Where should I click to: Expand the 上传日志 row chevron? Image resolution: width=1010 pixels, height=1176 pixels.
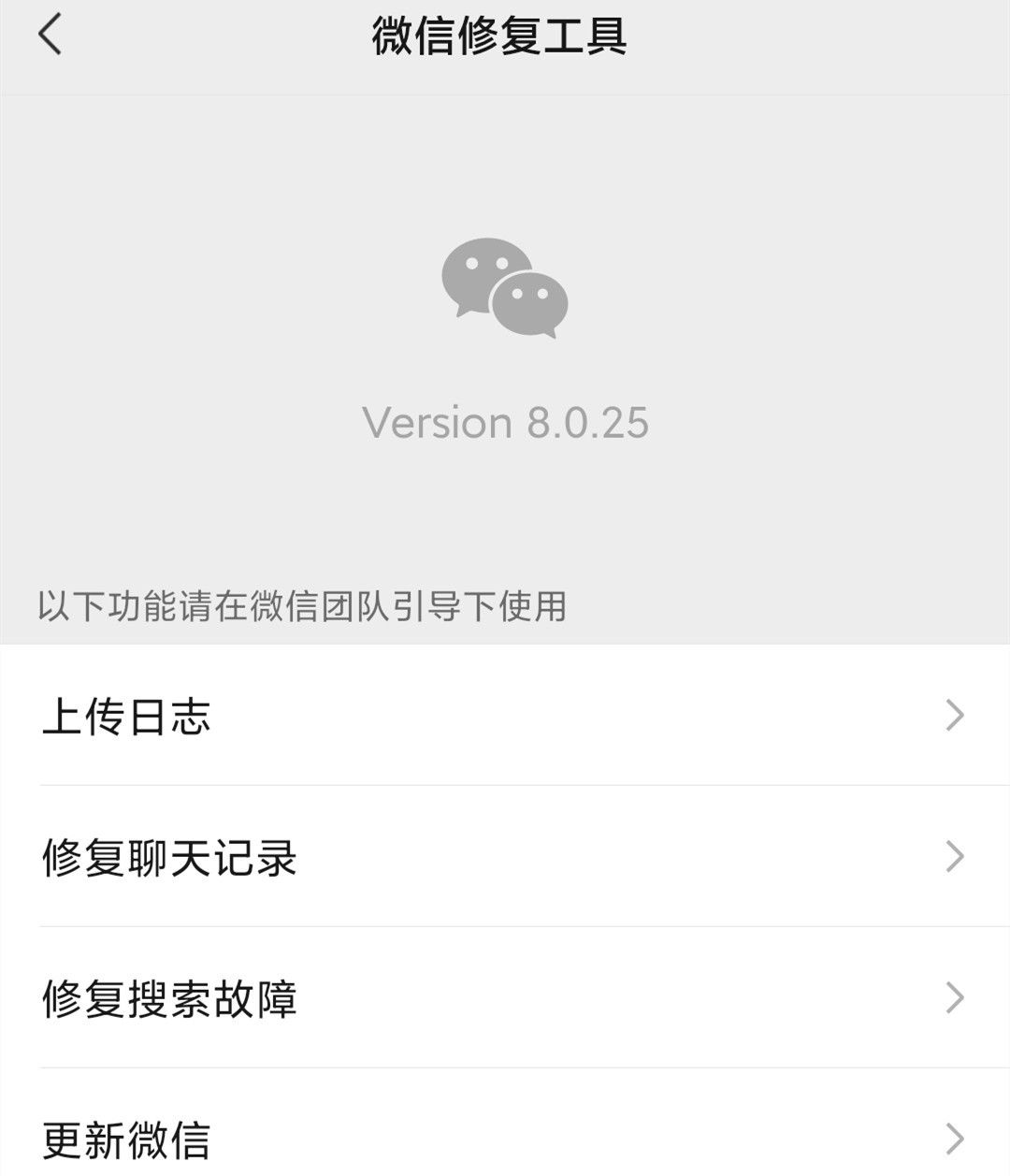[955, 715]
